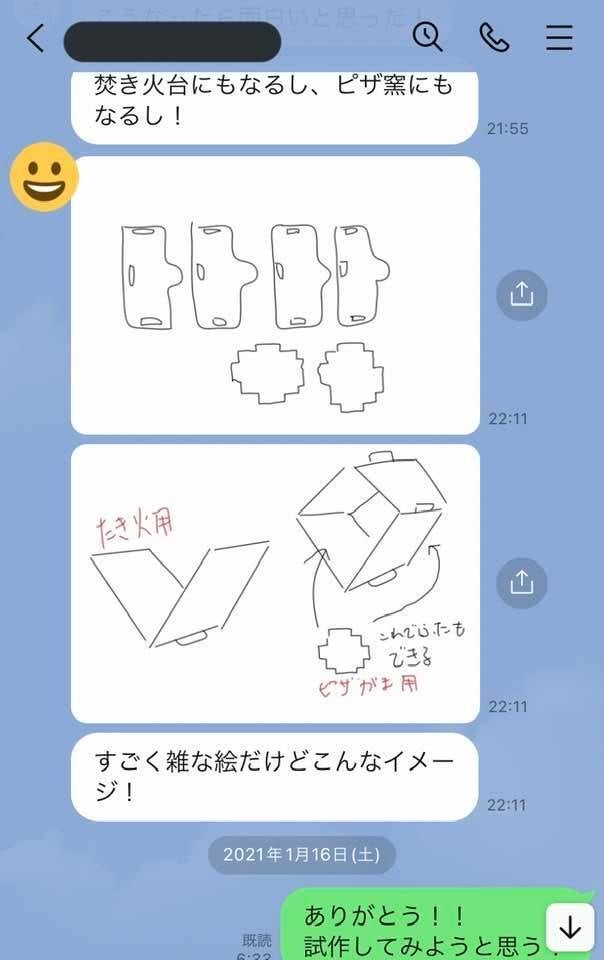Share the sketch of six flat parts

(x=521, y=295)
